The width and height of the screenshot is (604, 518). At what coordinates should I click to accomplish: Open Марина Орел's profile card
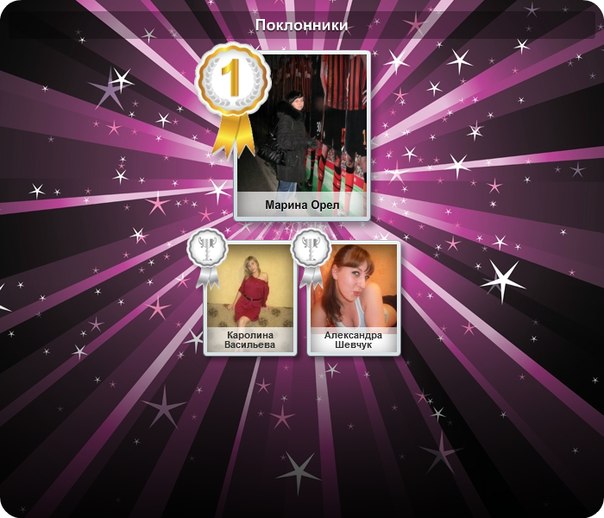302,135
